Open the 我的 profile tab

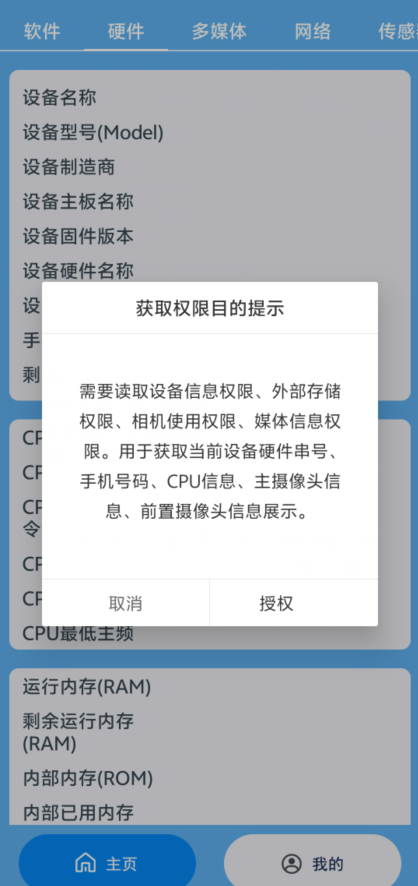312,863
